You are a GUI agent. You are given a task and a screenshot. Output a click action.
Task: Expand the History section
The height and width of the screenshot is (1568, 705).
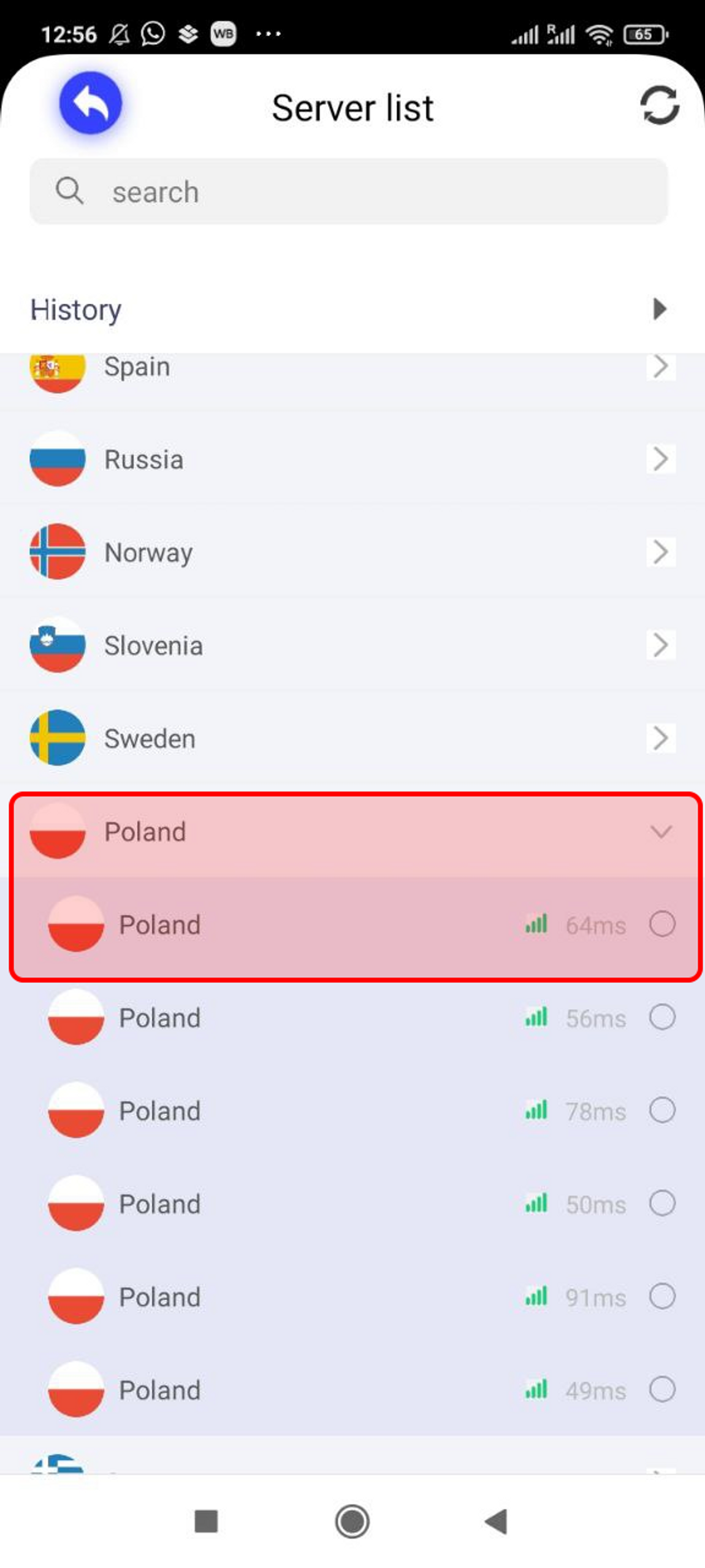pos(658,309)
